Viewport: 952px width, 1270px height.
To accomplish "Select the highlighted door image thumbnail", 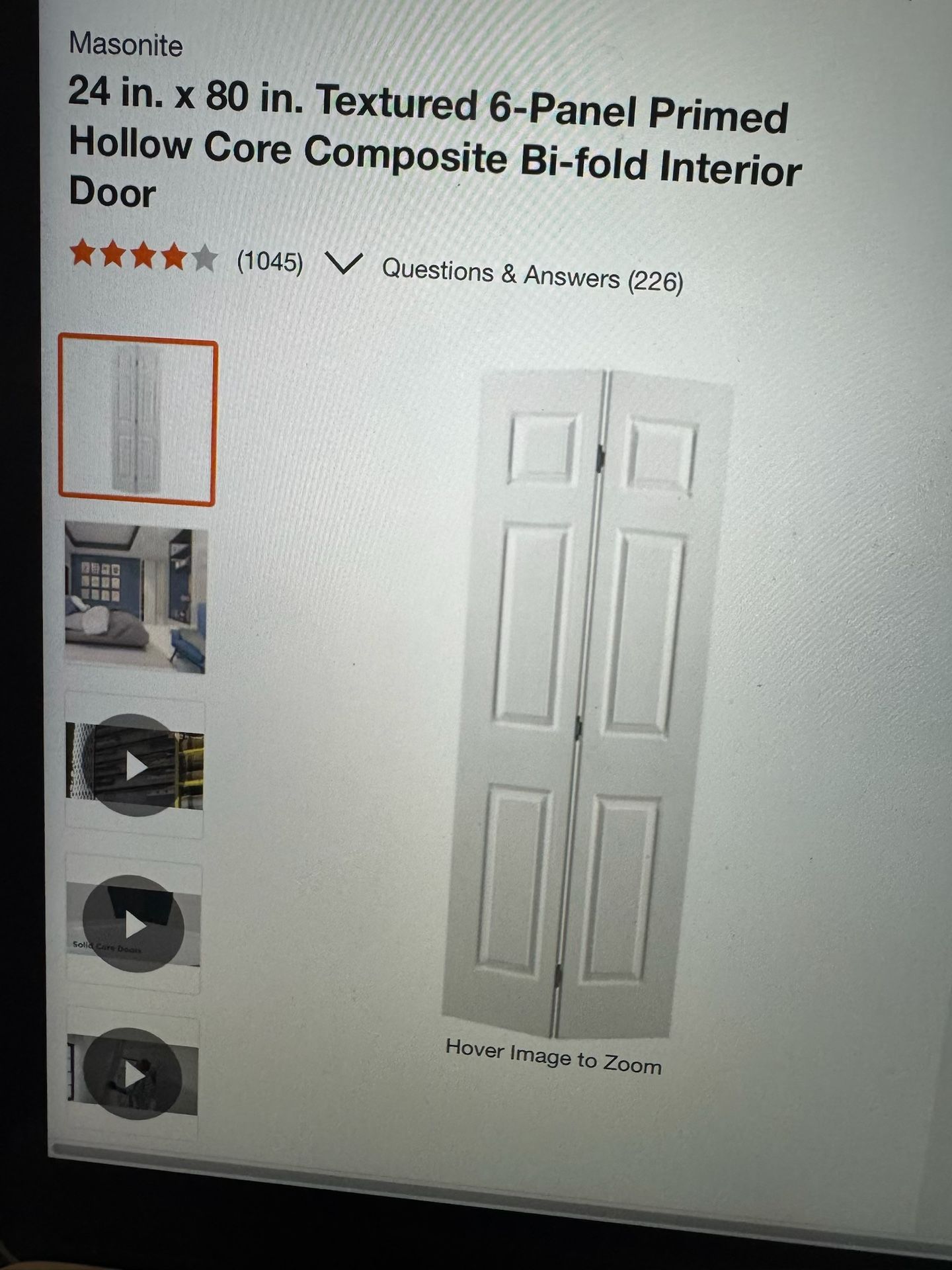I will 138,421.
